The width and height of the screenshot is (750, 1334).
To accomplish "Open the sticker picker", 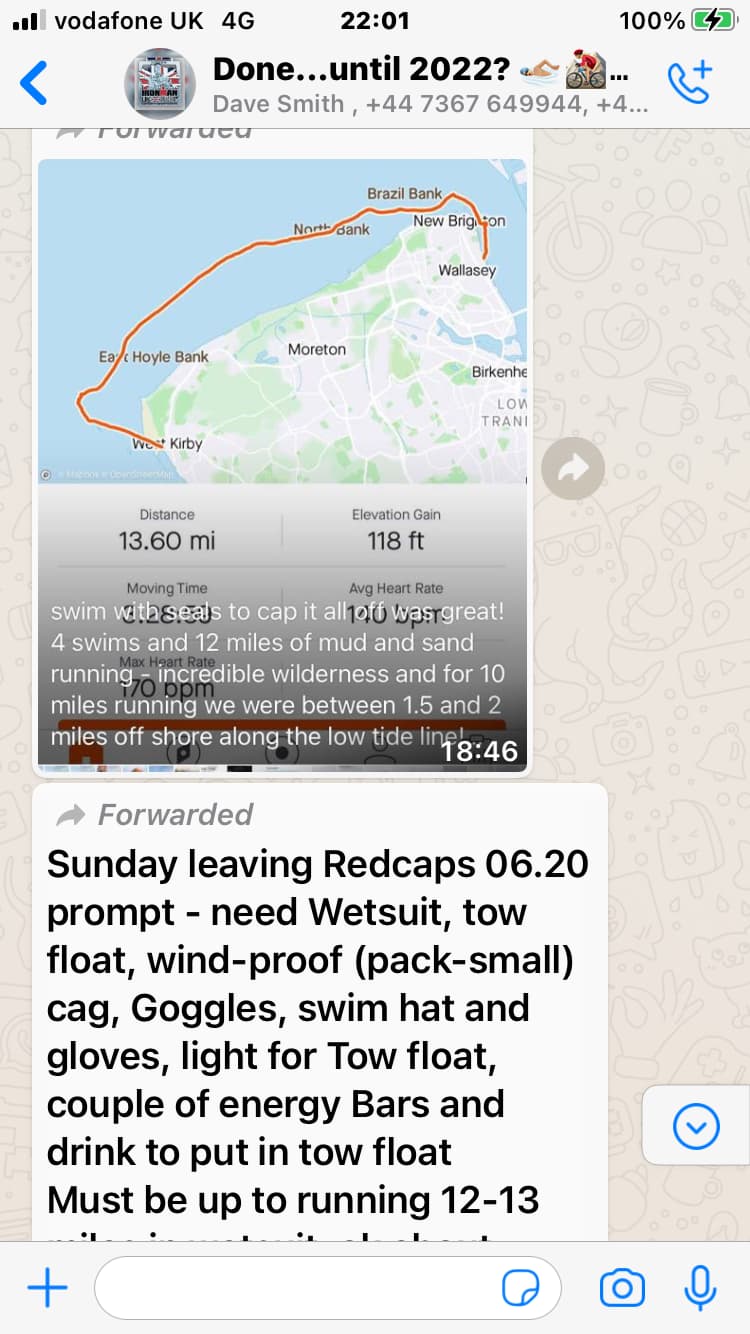I will (520, 1288).
